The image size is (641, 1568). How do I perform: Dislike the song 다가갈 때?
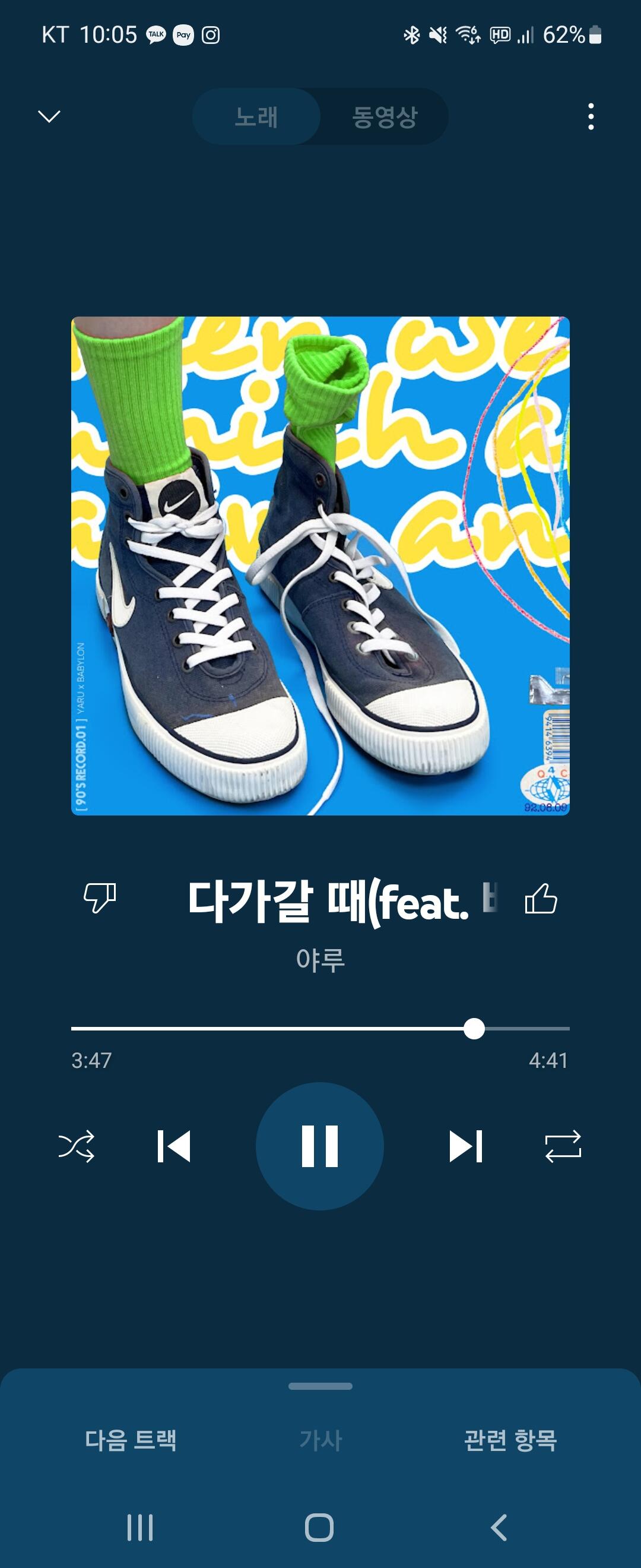100,898
